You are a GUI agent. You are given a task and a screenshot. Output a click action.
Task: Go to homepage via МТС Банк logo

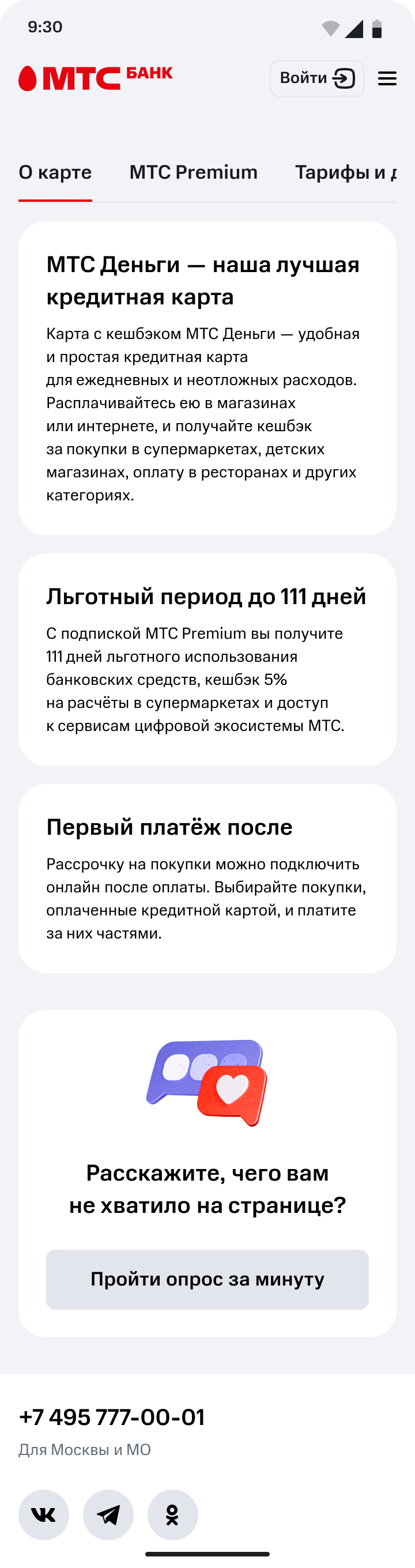pyautogui.click(x=96, y=78)
